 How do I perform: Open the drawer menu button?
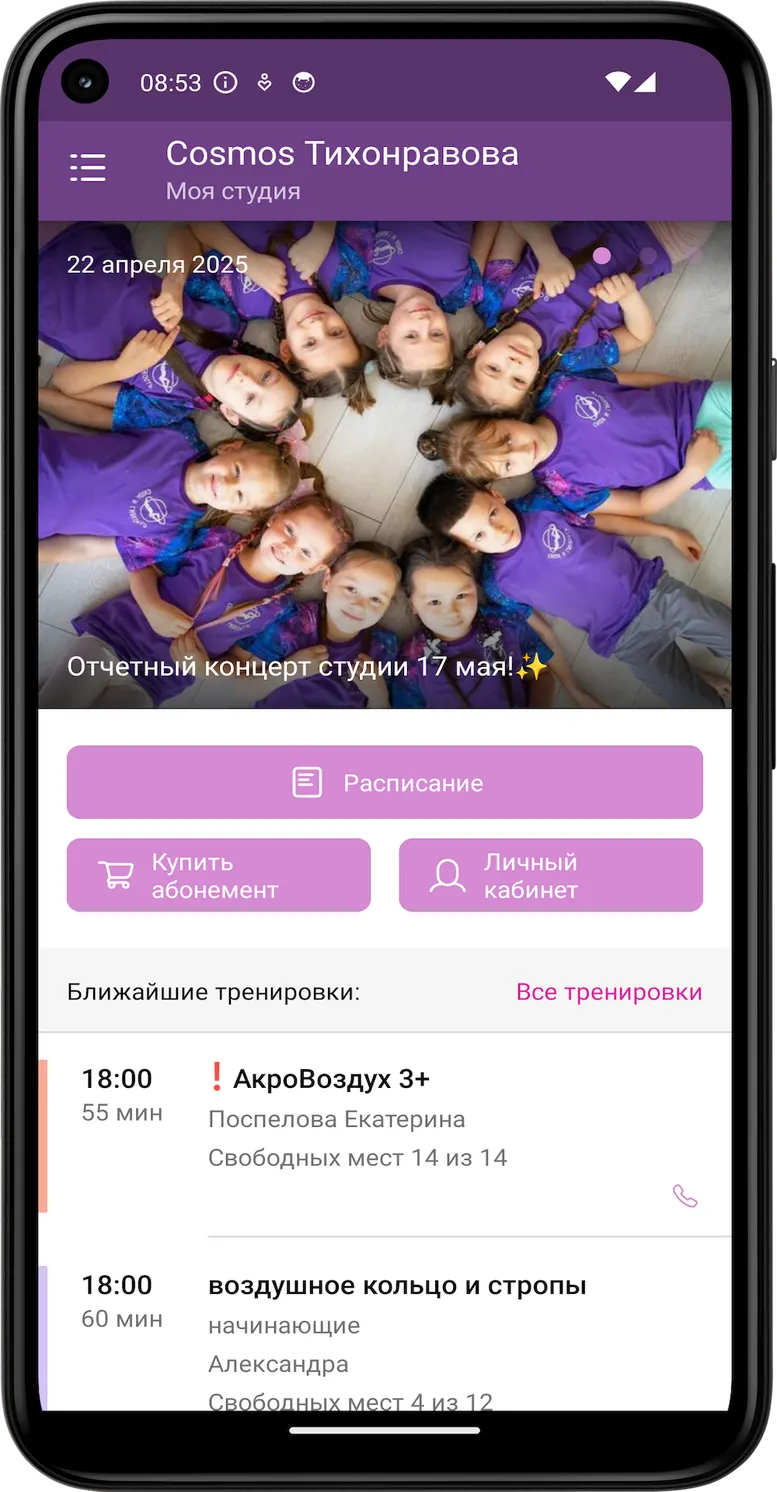point(88,168)
